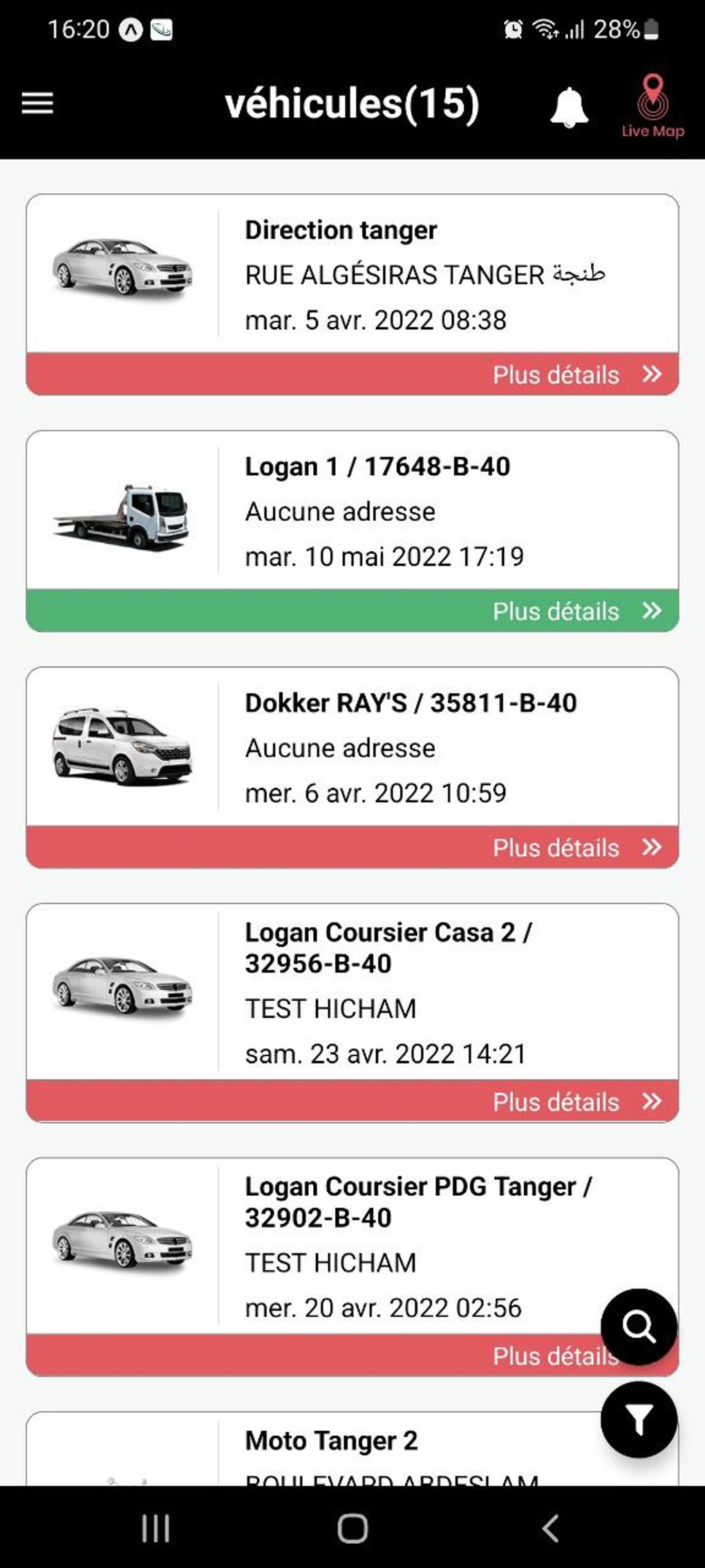Tap the floating search button
This screenshot has height=1568, width=705.
[x=639, y=1327]
